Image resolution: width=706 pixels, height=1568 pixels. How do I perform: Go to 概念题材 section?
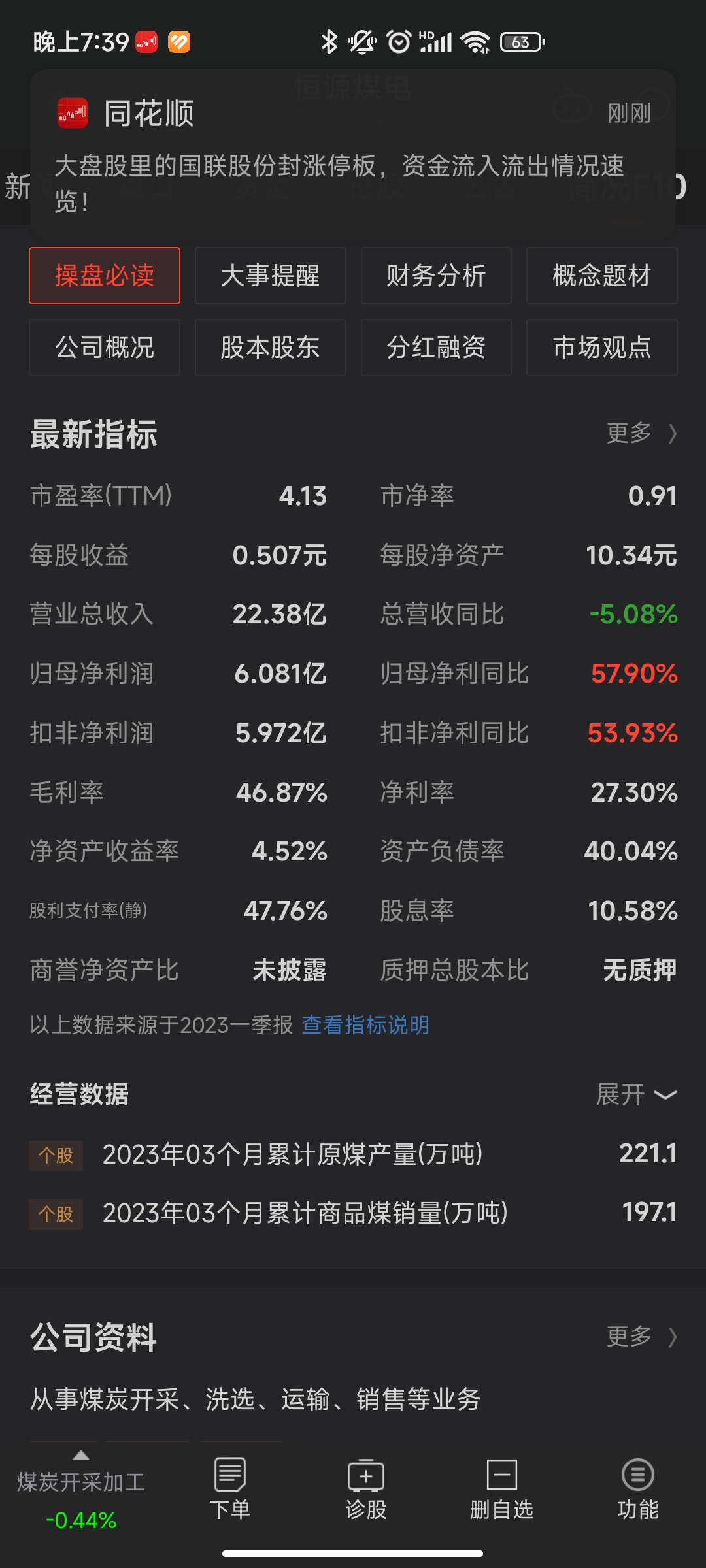click(x=601, y=276)
